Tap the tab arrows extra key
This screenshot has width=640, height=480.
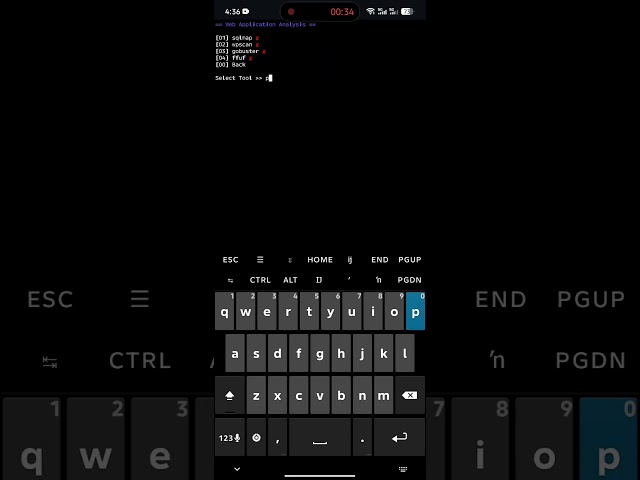click(230, 280)
